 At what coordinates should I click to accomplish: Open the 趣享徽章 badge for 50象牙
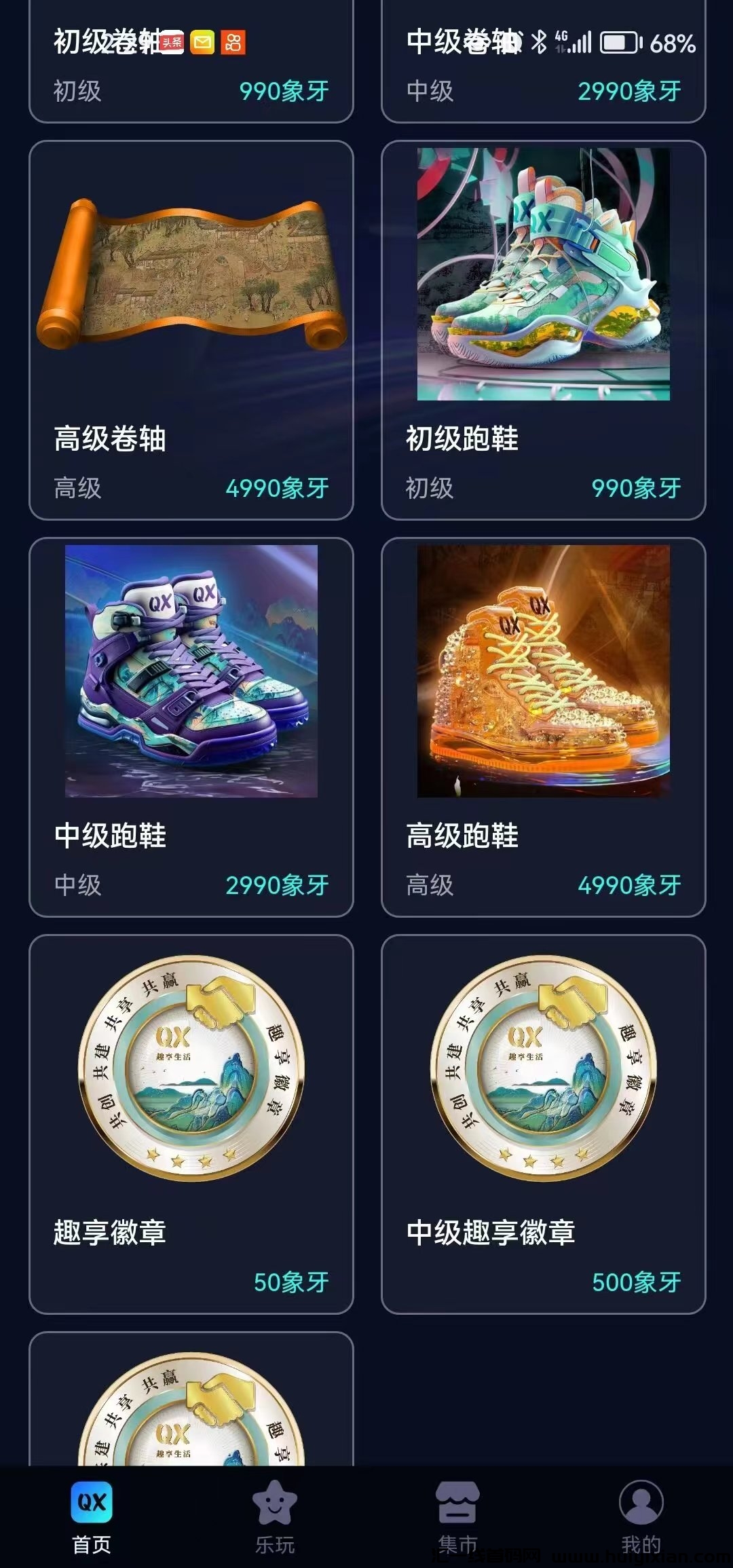(191, 1123)
